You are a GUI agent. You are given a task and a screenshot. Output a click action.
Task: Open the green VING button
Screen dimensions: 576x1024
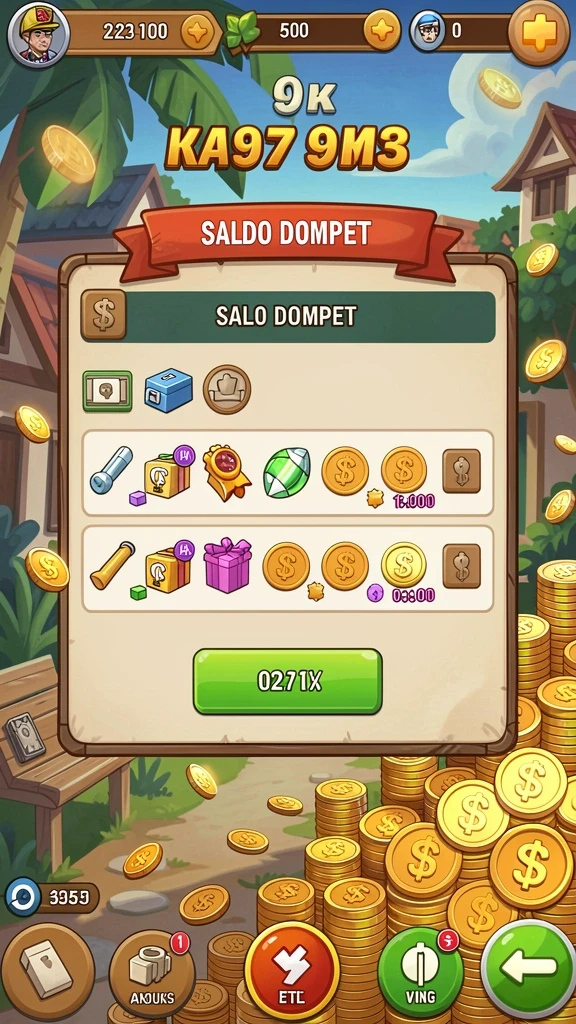click(421, 972)
